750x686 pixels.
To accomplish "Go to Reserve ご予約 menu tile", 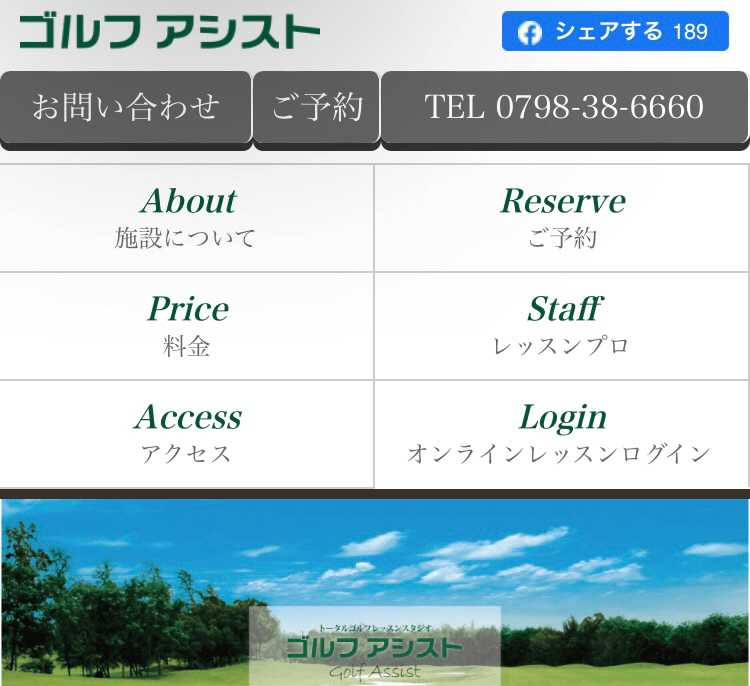I will pos(562,217).
